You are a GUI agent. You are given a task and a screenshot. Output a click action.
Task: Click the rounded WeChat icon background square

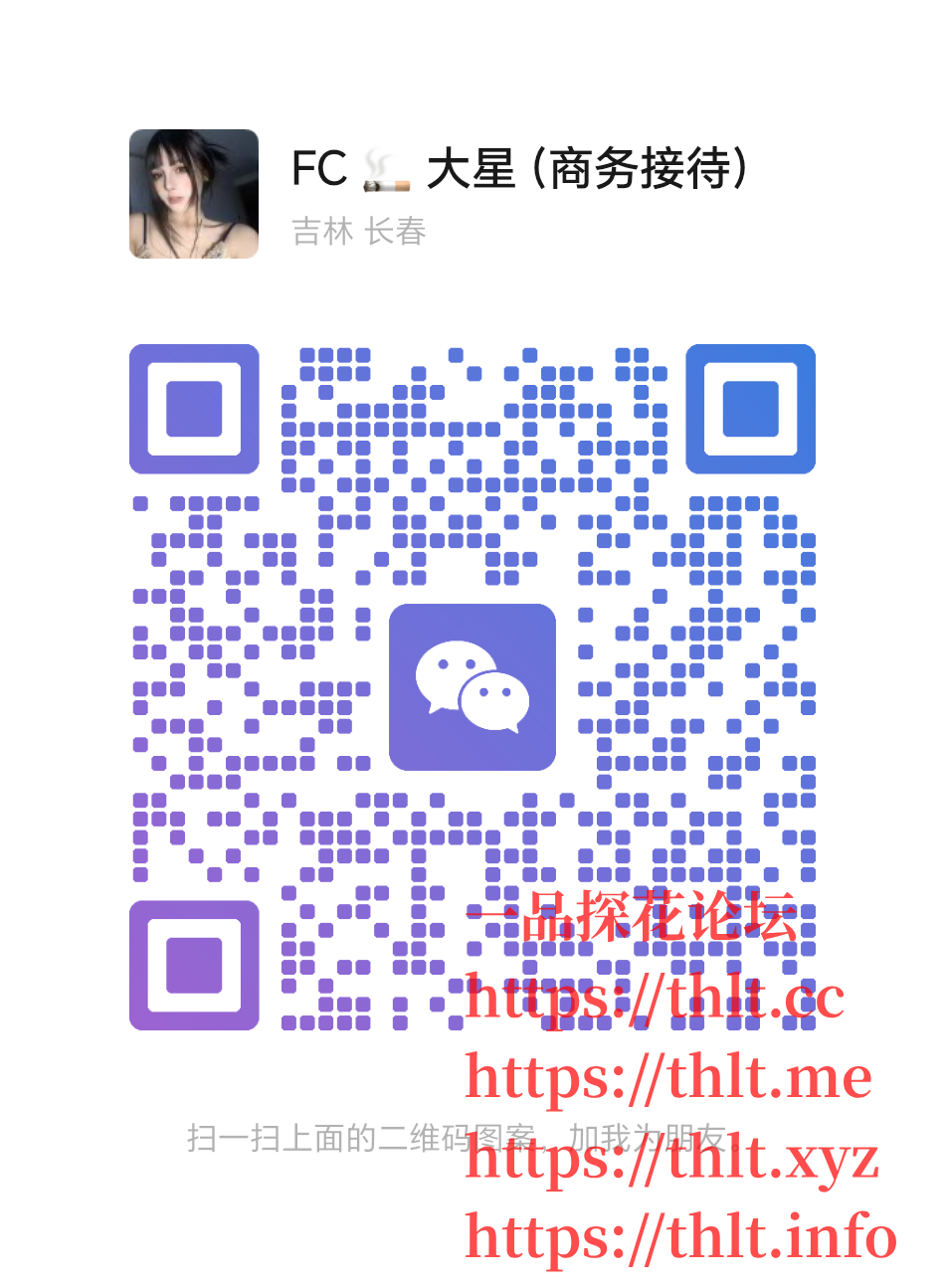(x=473, y=686)
